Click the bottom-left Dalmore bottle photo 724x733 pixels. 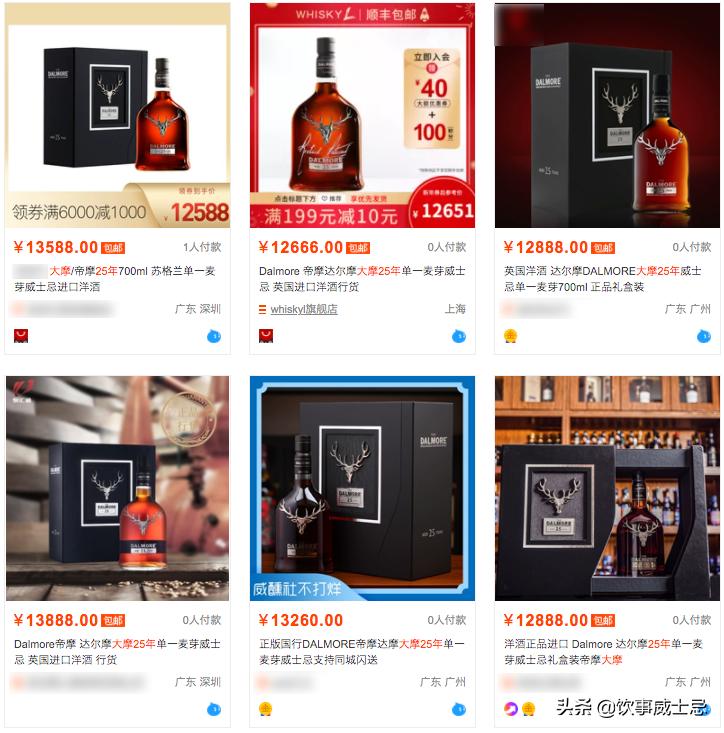pos(115,487)
